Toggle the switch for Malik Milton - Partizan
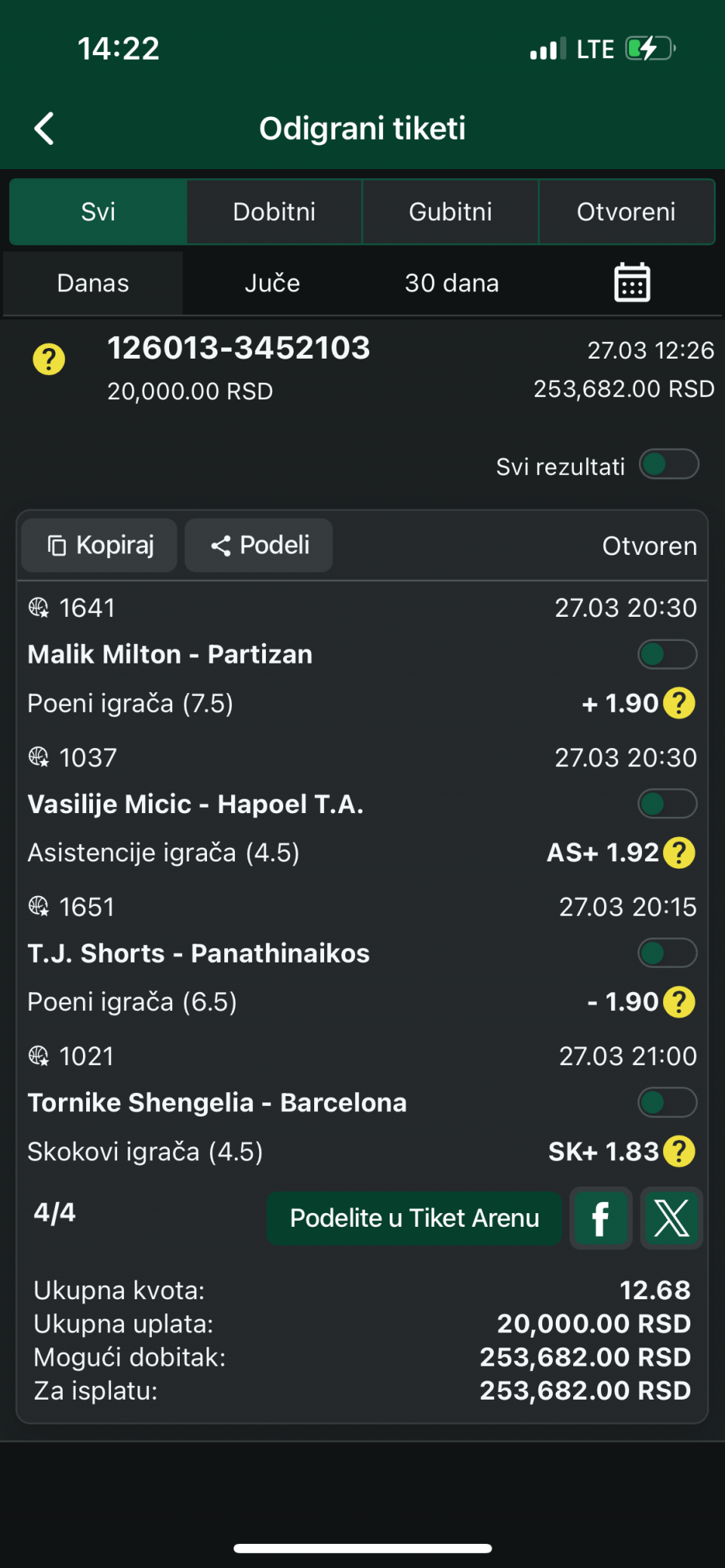The image size is (725, 1568). point(667,655)
